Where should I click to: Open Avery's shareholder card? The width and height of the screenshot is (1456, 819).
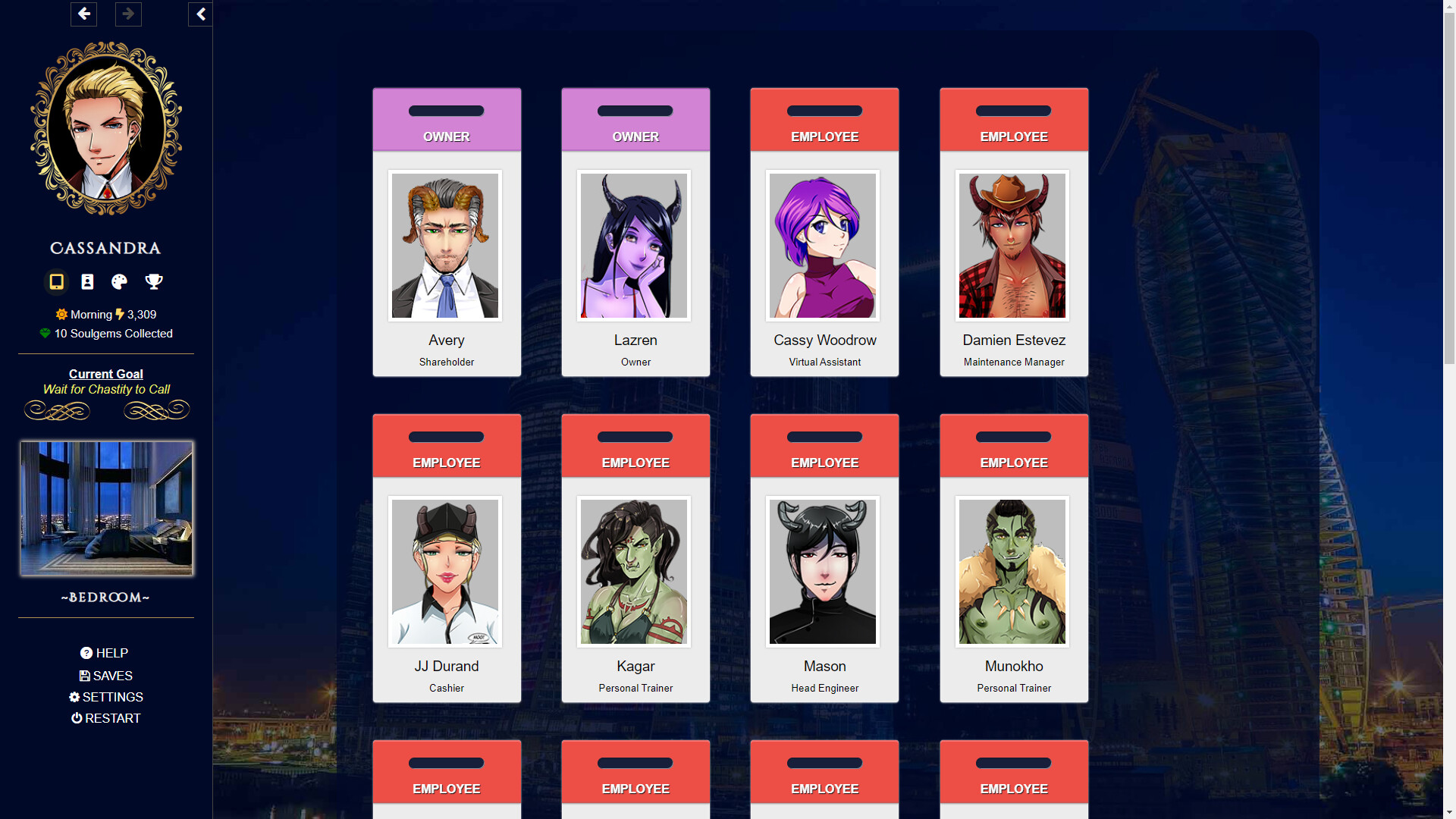tap(446, 246)
